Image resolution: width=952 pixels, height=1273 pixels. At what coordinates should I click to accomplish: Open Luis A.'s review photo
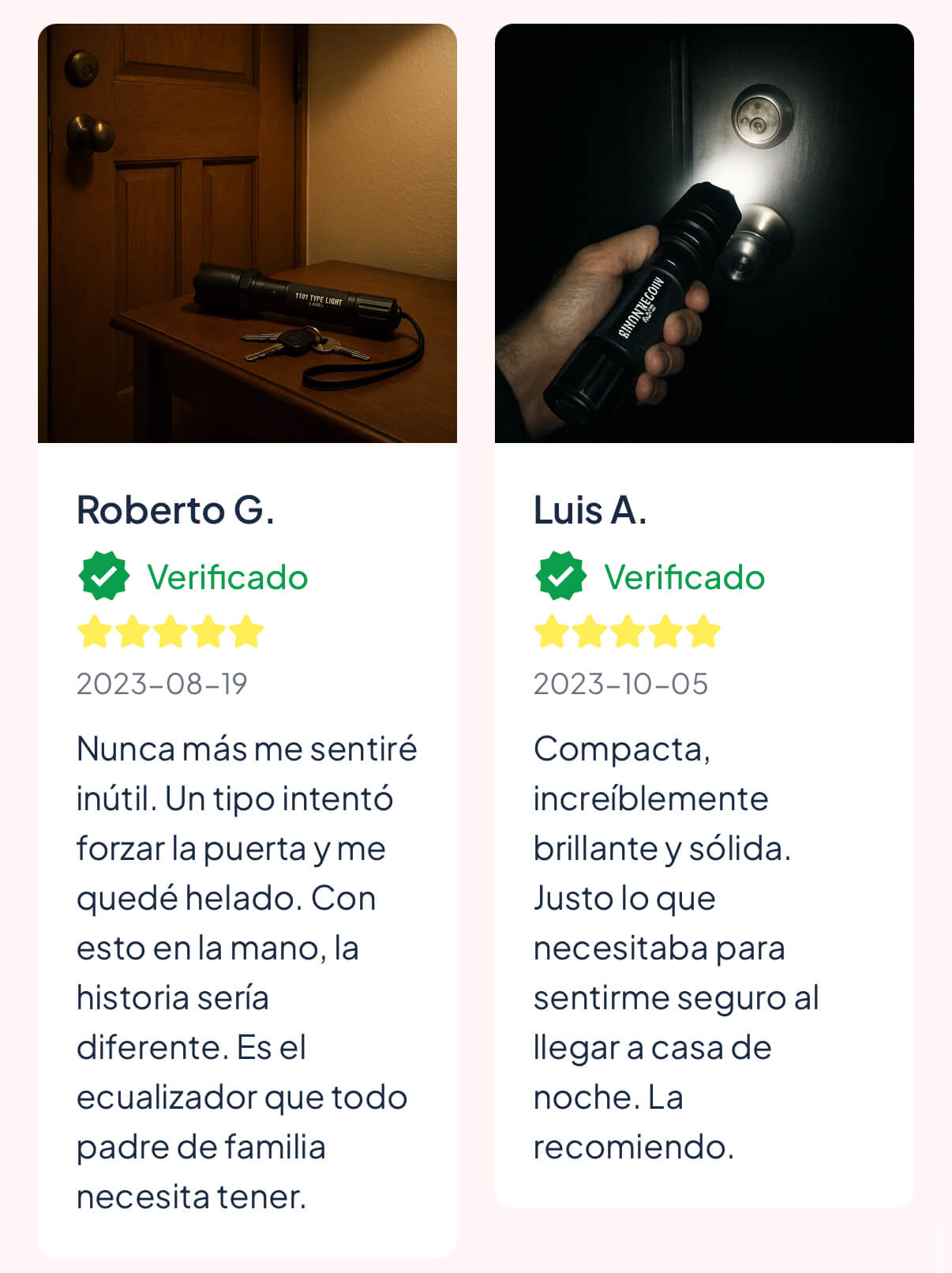[704, 233]
